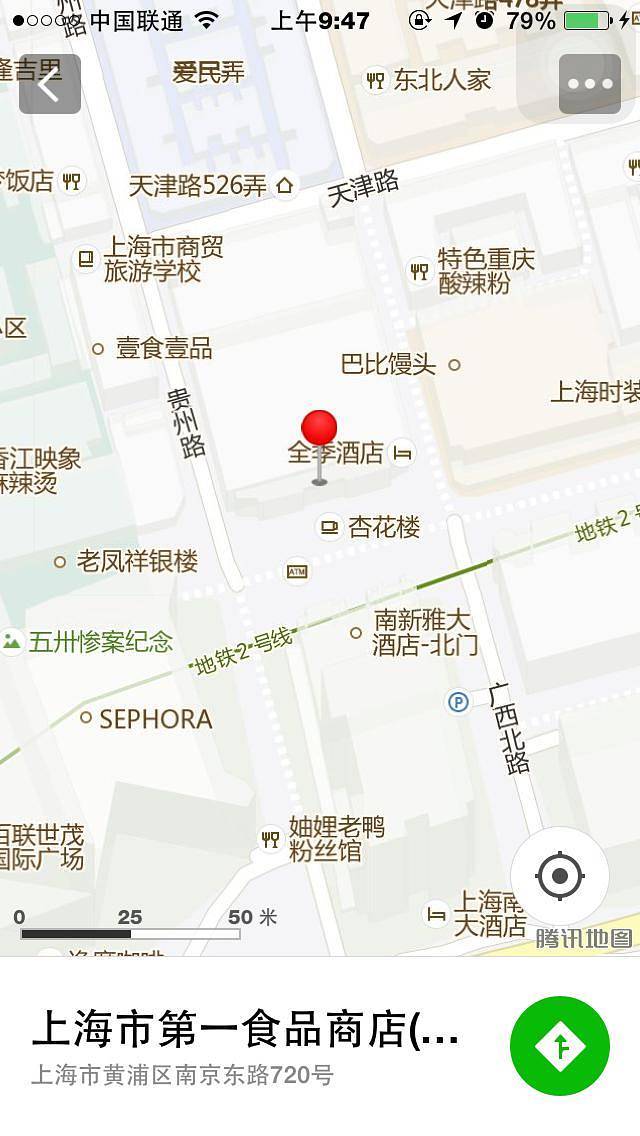Recenter map on my current location

[559, 876]
